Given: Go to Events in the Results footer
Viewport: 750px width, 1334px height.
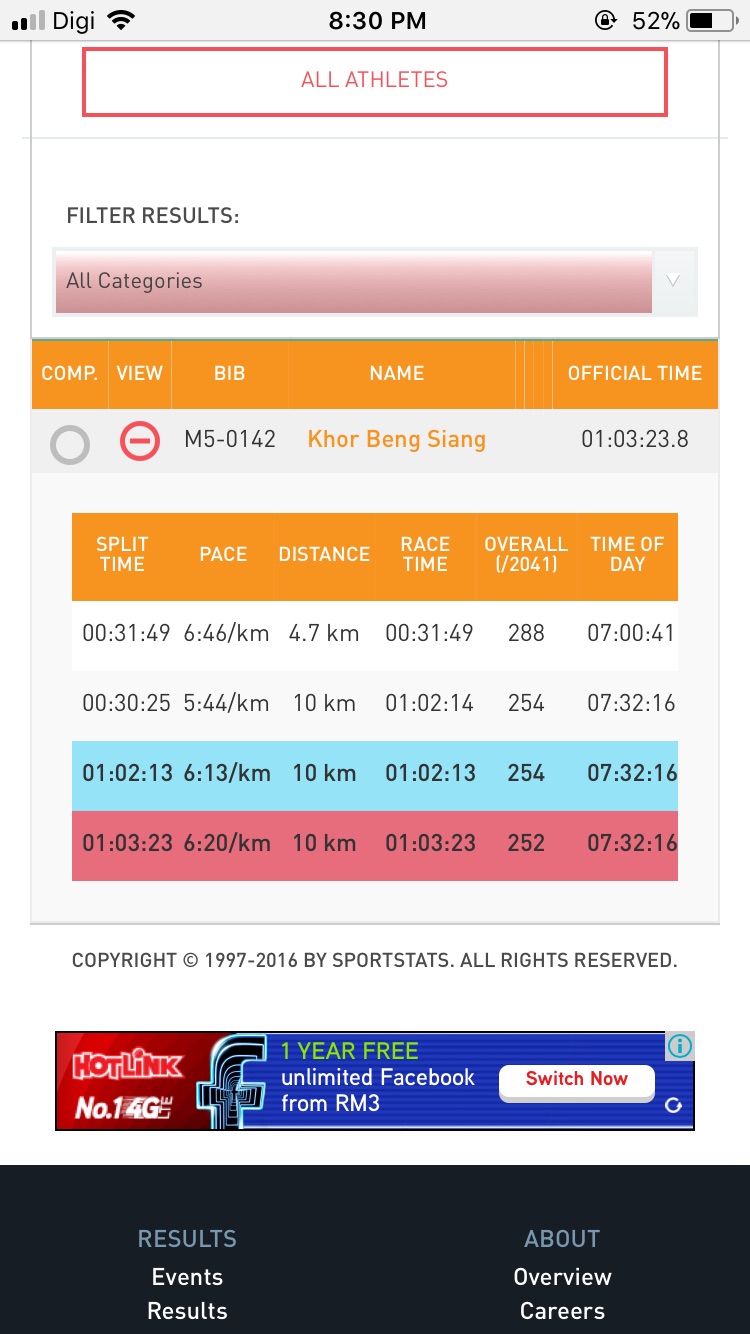Looking at the screenshot, I should (187, 1277).
